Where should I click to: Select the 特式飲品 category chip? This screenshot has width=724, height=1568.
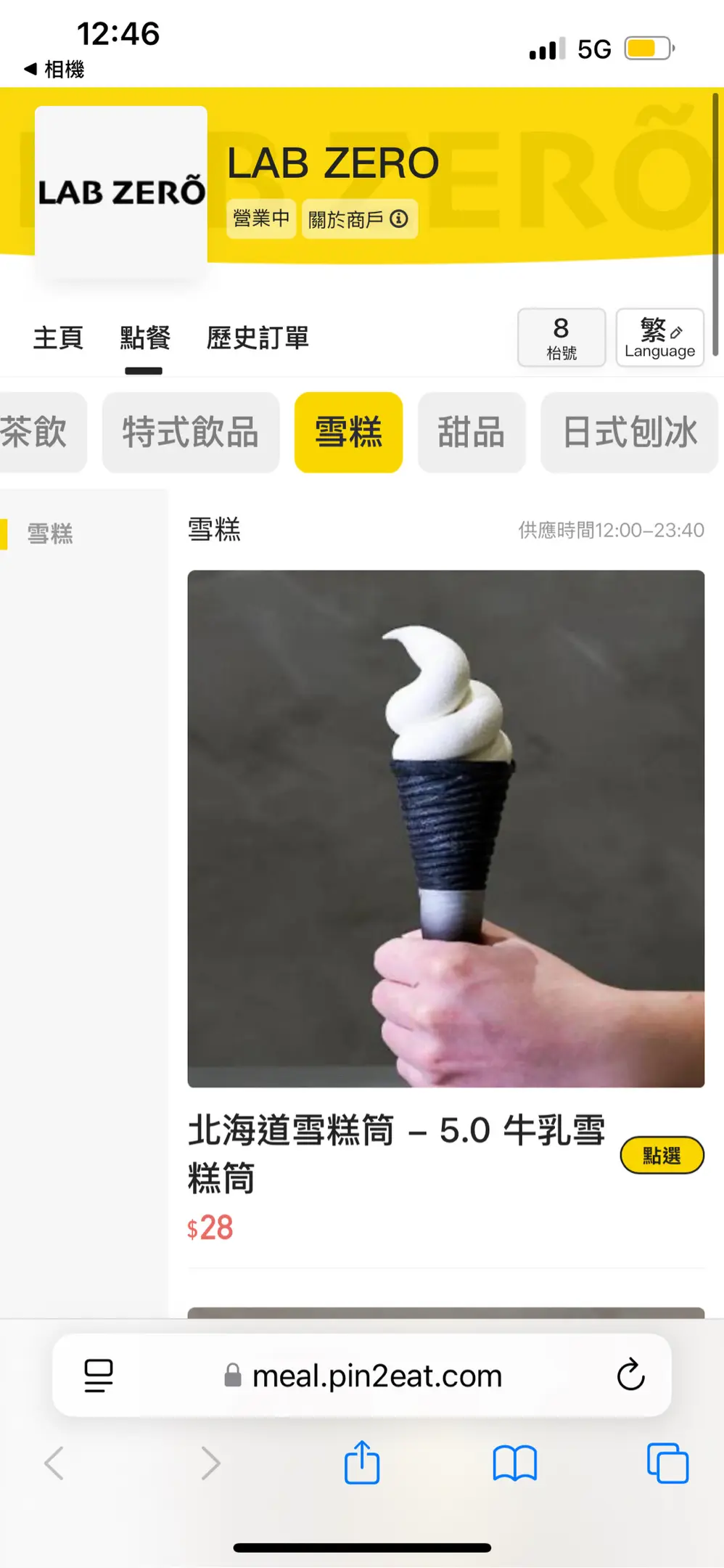(191, 433)
